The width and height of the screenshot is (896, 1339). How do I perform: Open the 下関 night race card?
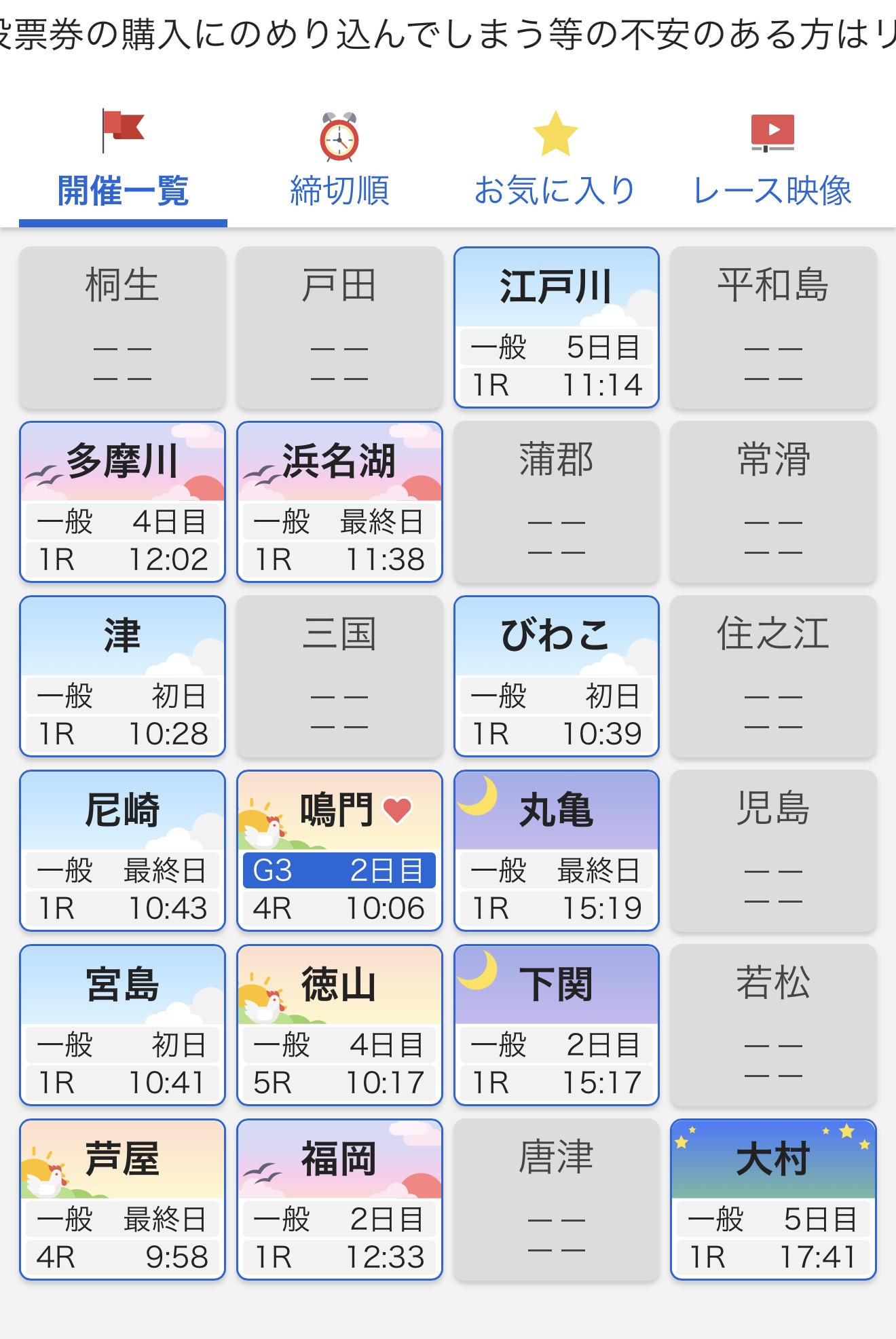556,1025
